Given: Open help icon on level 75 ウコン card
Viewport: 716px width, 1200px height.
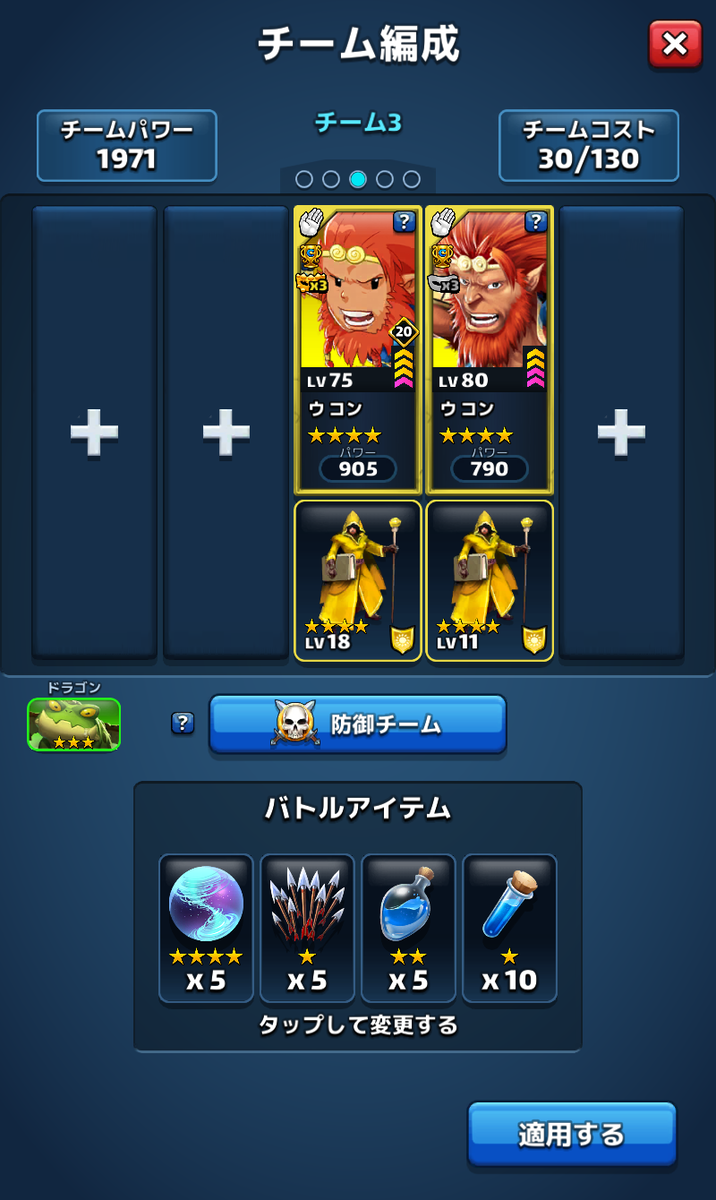Looking at the screenshot, I should (x=405, y=221).
